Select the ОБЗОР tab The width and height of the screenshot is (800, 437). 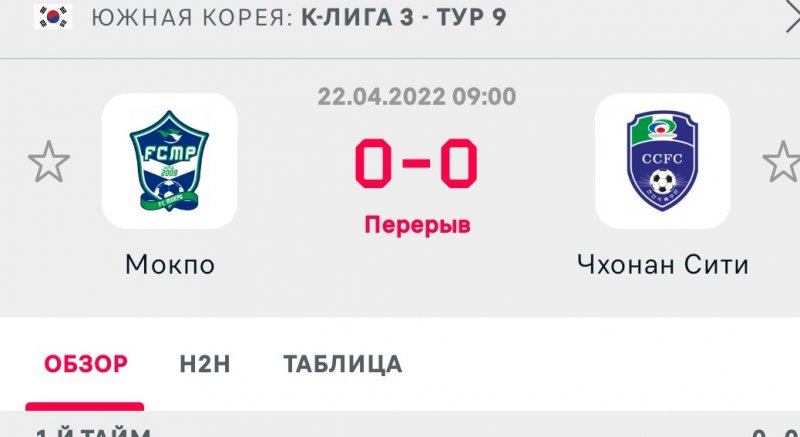pos(85,364)
